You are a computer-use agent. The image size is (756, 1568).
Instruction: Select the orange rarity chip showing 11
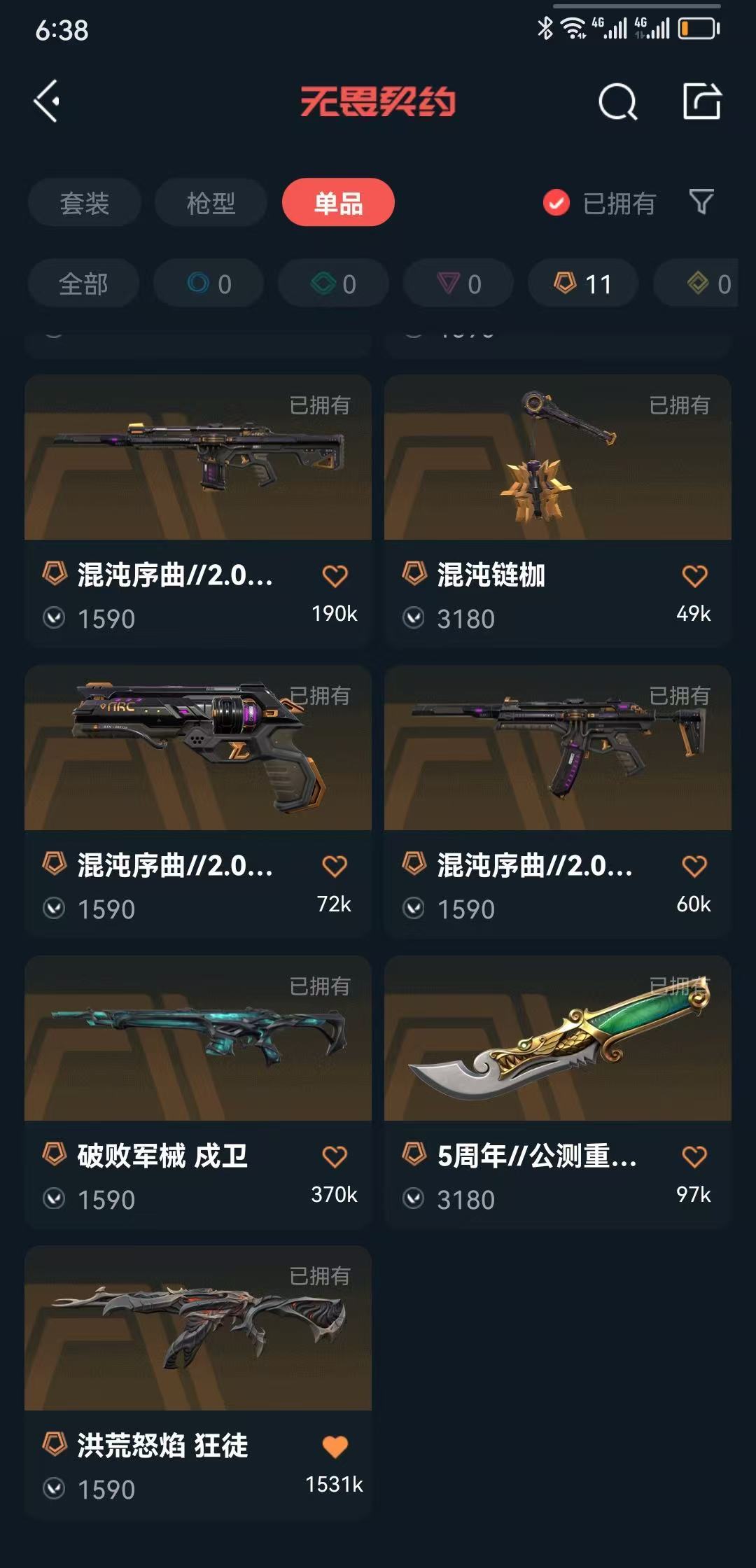pyautogui.click(x=582, y=283)
